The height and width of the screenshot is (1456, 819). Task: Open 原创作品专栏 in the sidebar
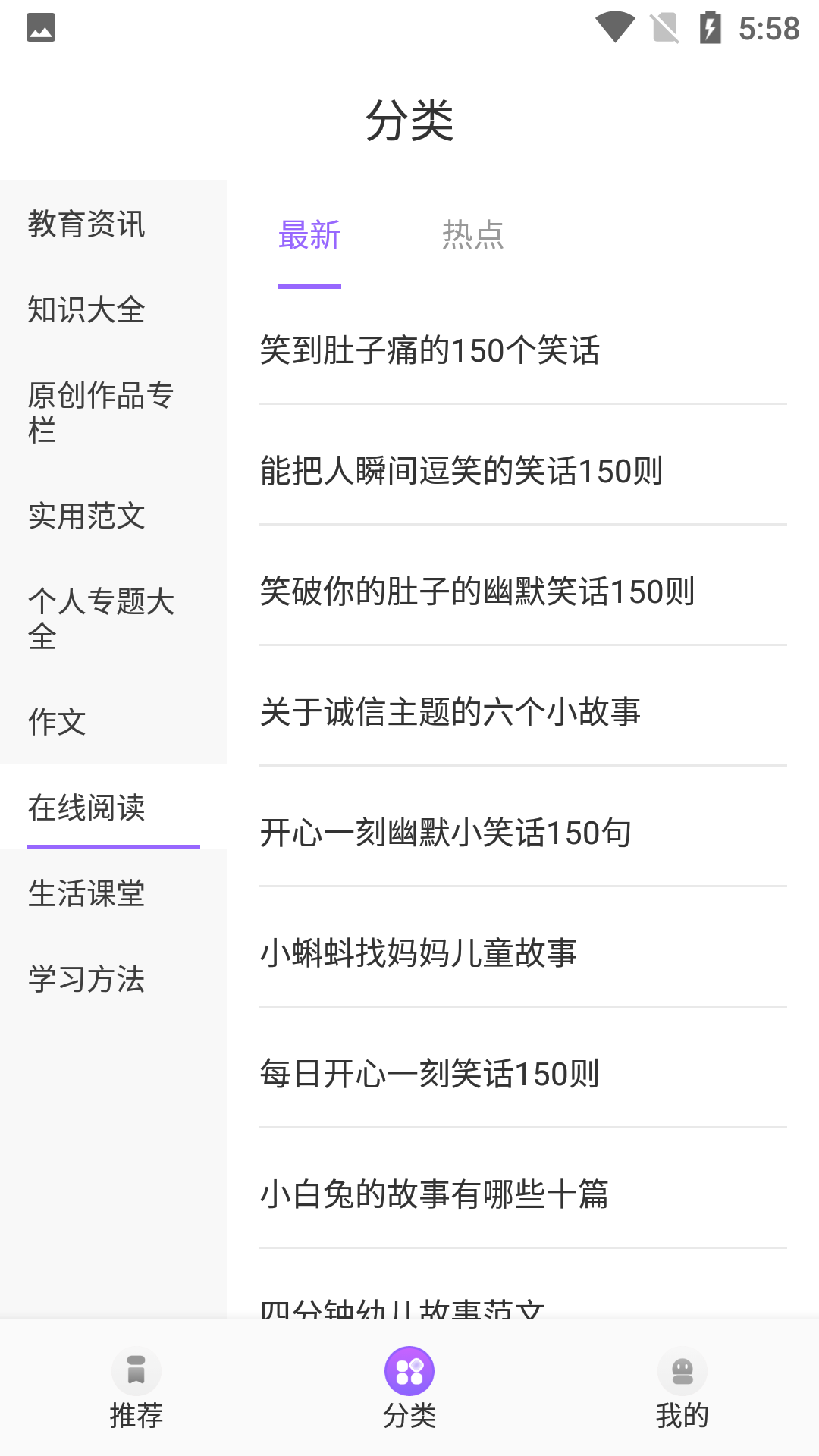[x=100, y=412]
